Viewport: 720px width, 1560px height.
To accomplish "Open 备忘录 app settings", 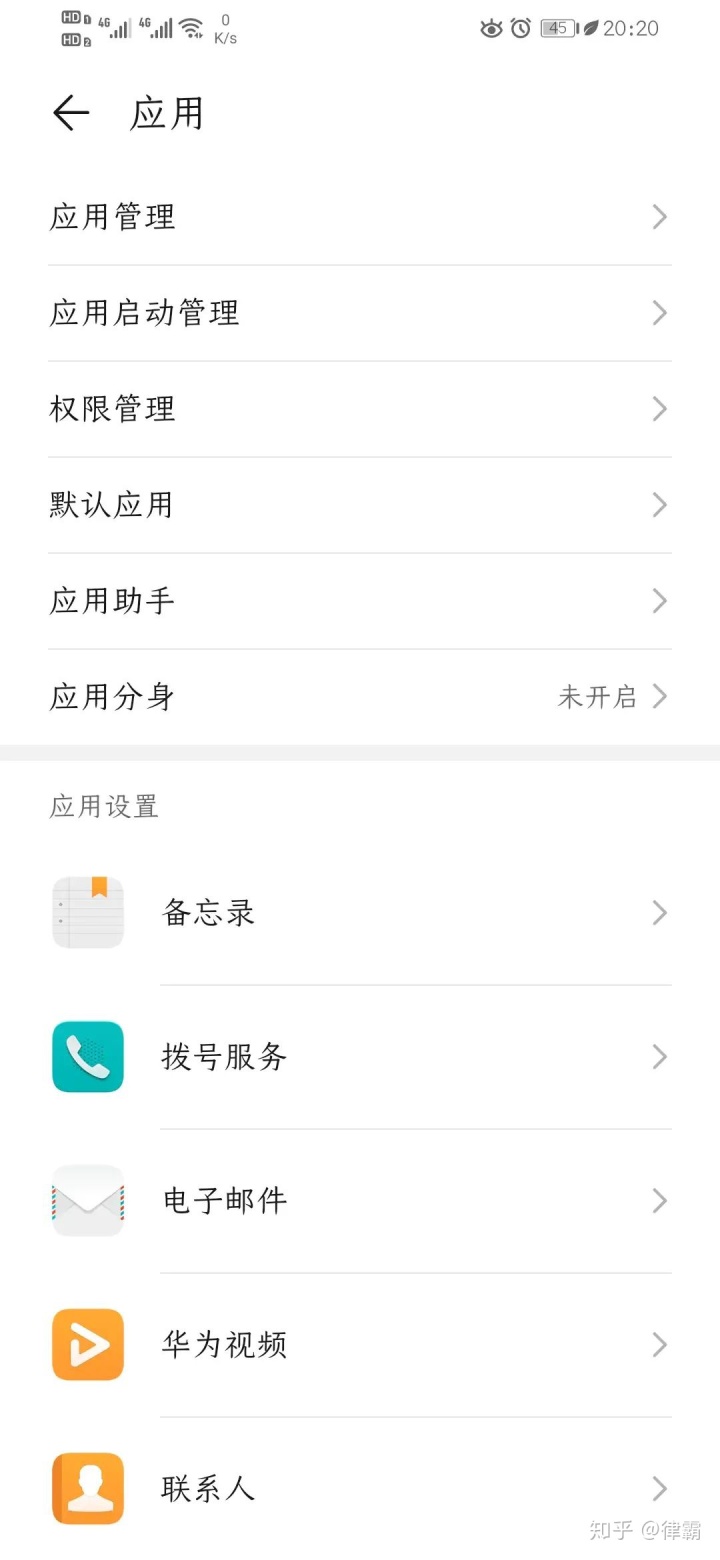I will click(x=360, y=913).
